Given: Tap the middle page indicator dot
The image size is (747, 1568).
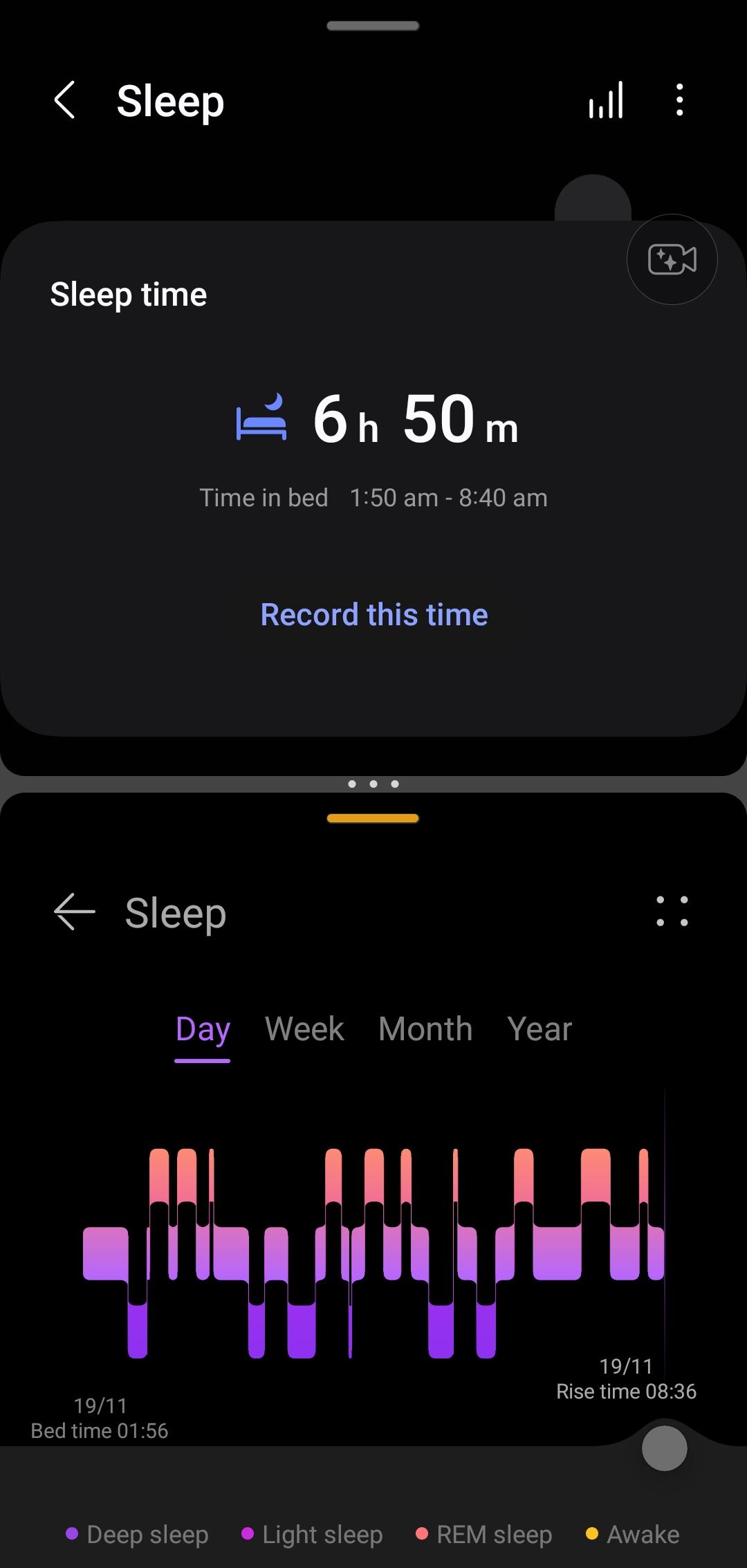Looking at the screenshot, I should click(x=373, y=784).
